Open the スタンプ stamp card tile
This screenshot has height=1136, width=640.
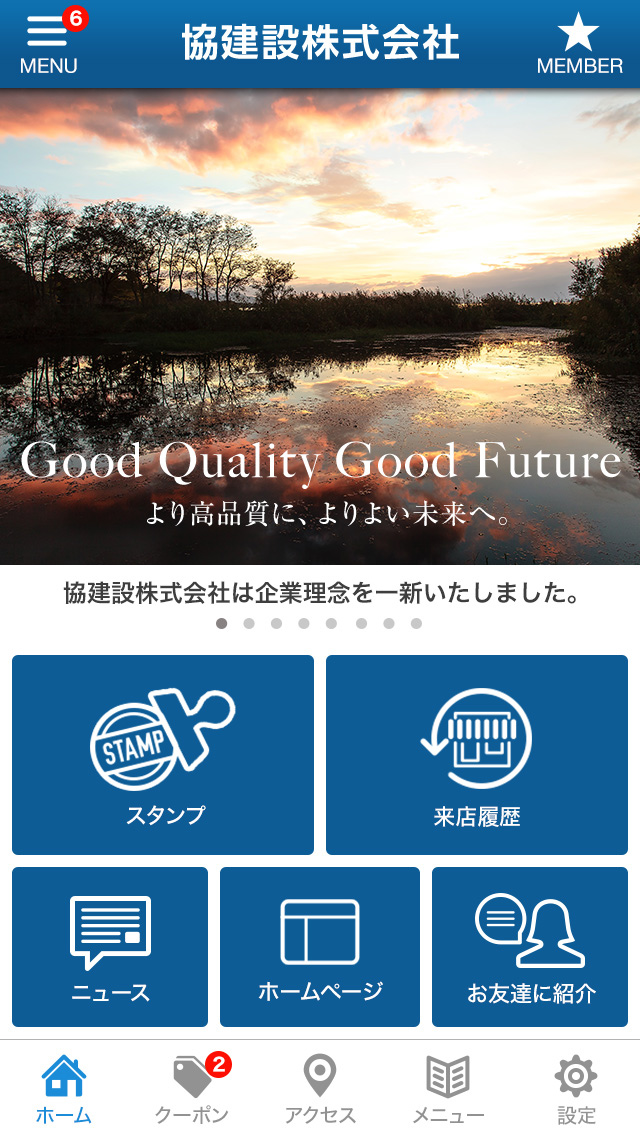pos(163,755)
